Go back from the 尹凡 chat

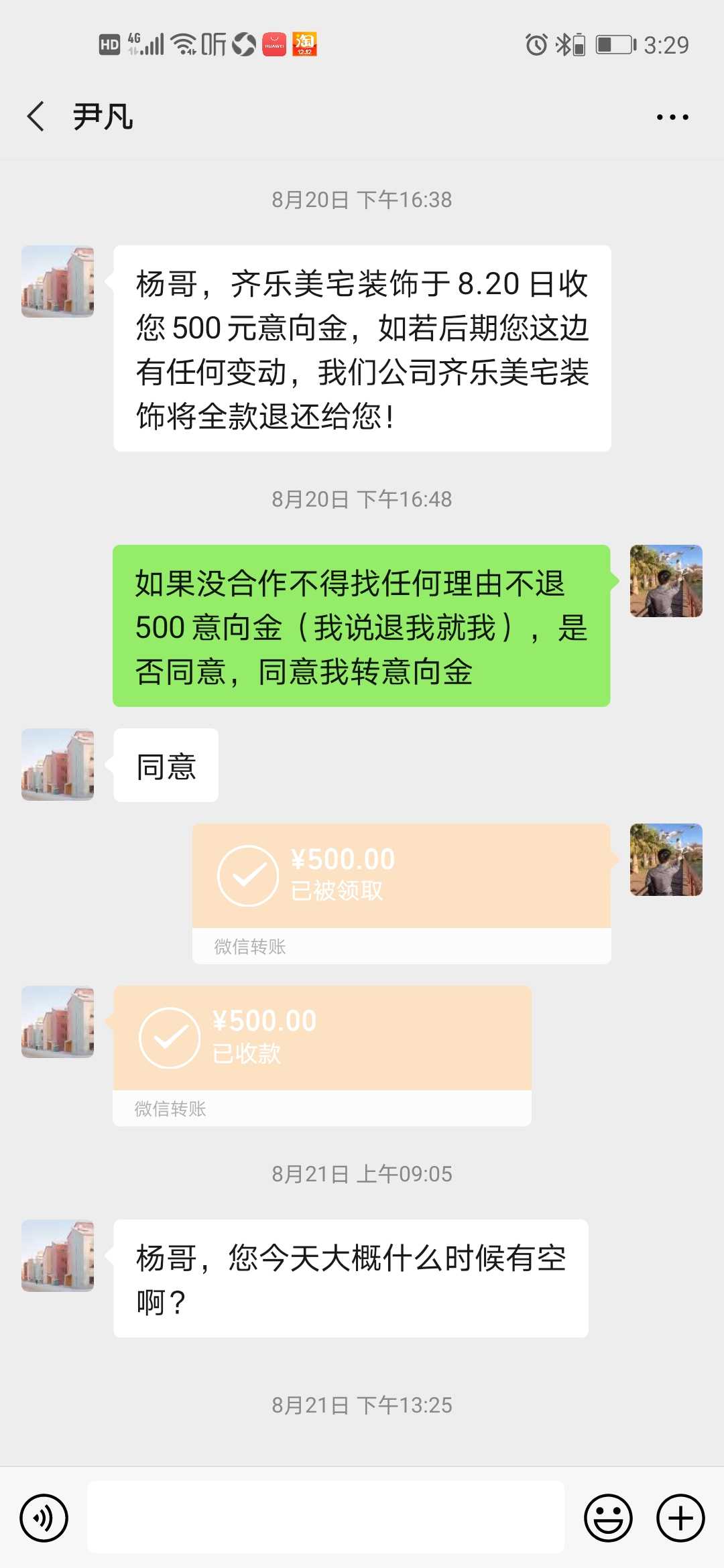pyautogui.click(x=36, y=117)
